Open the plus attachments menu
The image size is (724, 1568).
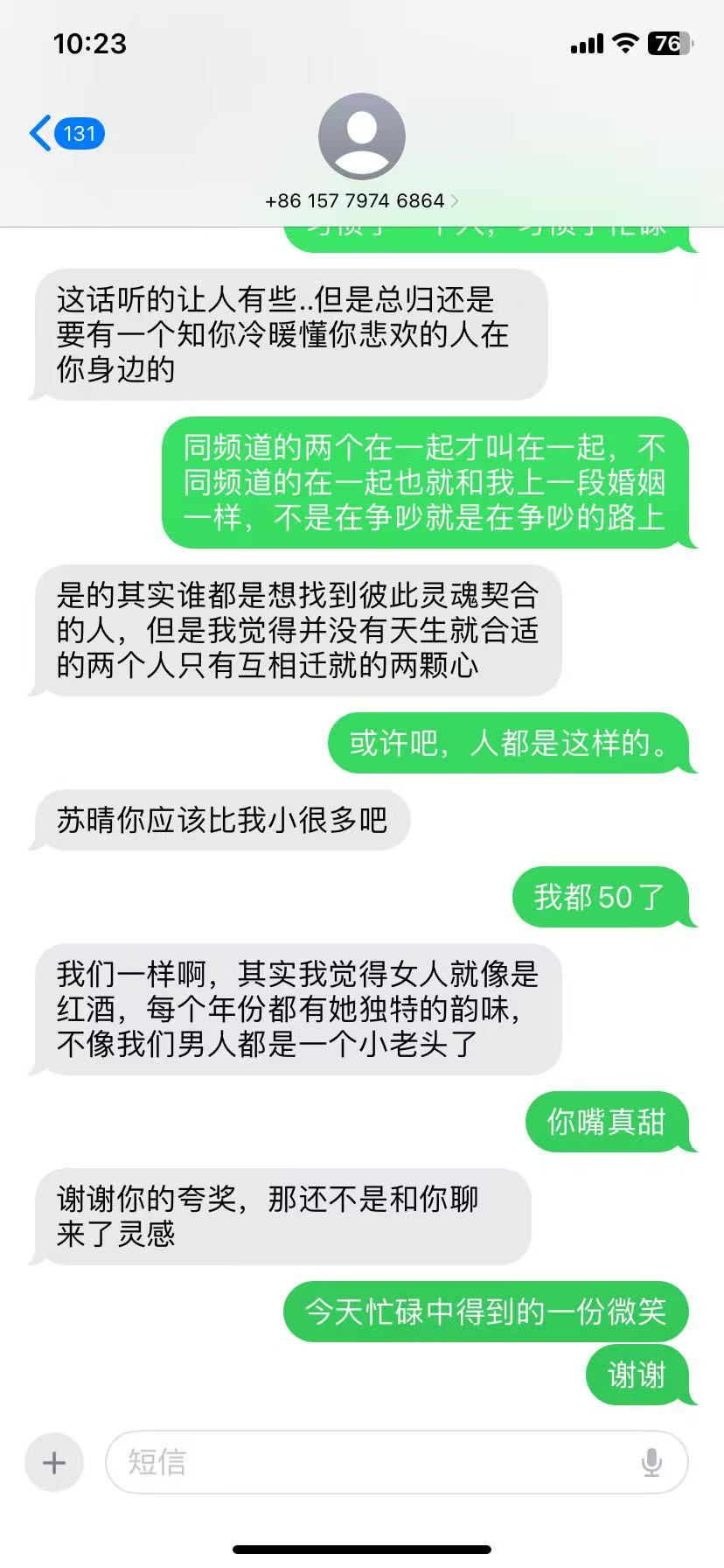[54, 1462]
